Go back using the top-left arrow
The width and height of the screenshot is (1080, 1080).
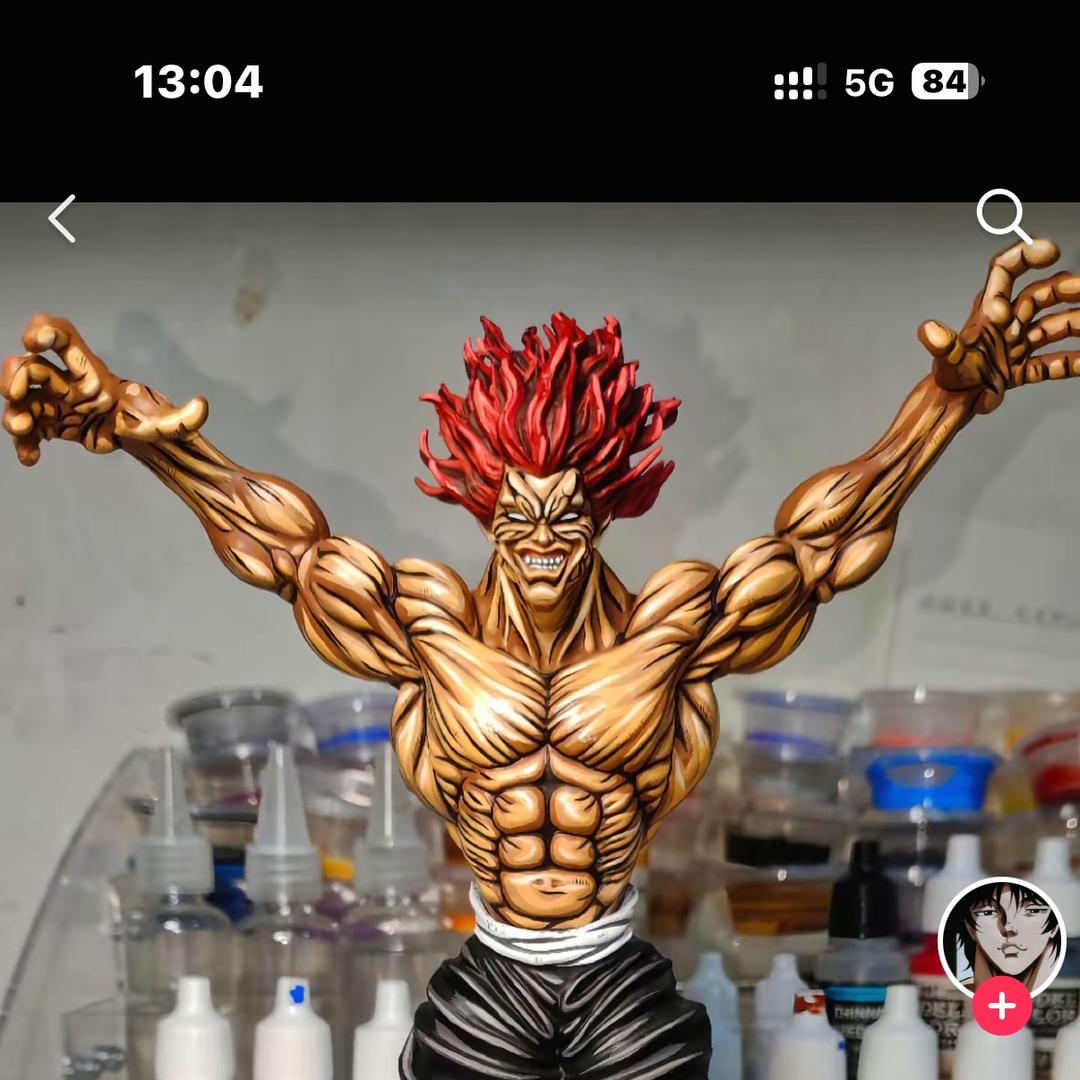click(x=62, y=218)
